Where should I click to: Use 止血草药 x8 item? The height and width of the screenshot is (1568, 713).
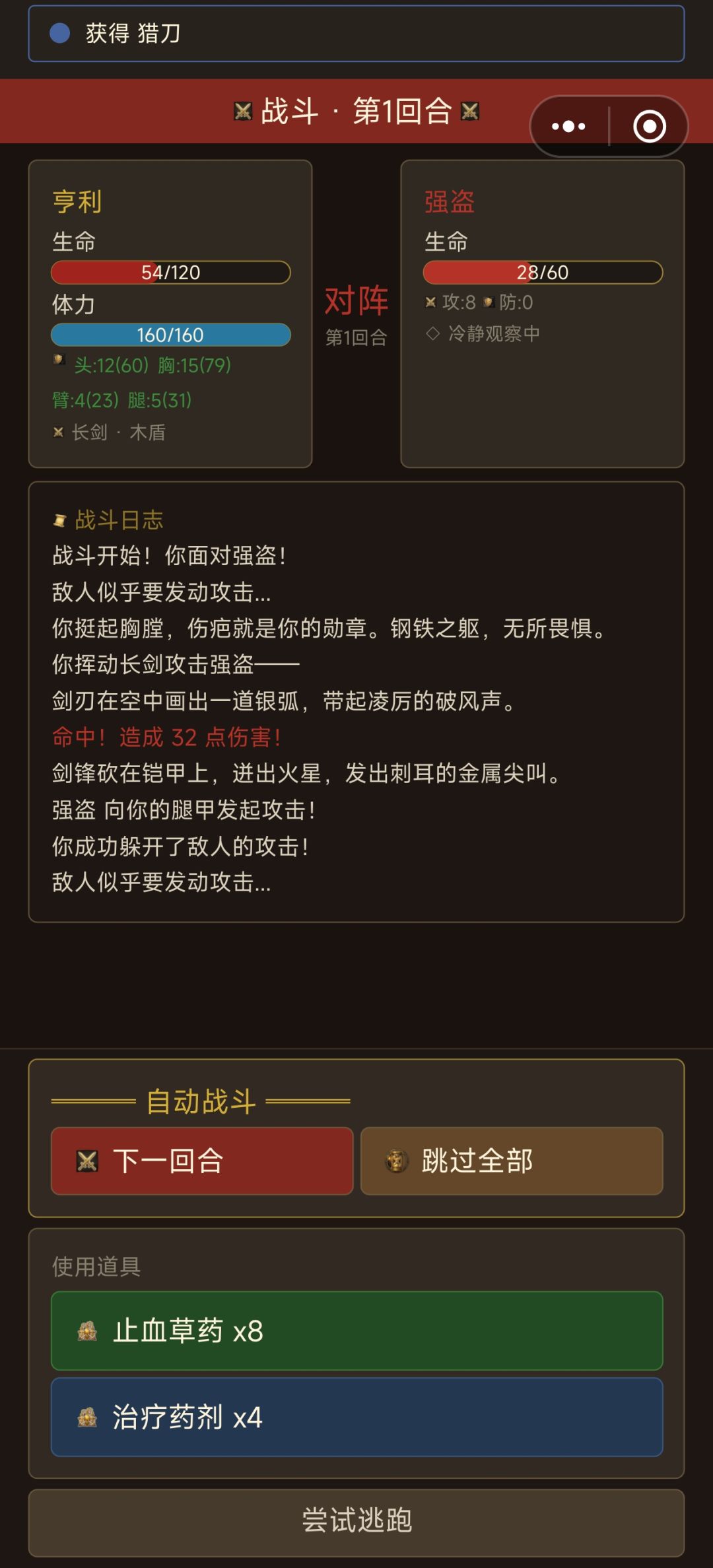(x=357, y=1330)
